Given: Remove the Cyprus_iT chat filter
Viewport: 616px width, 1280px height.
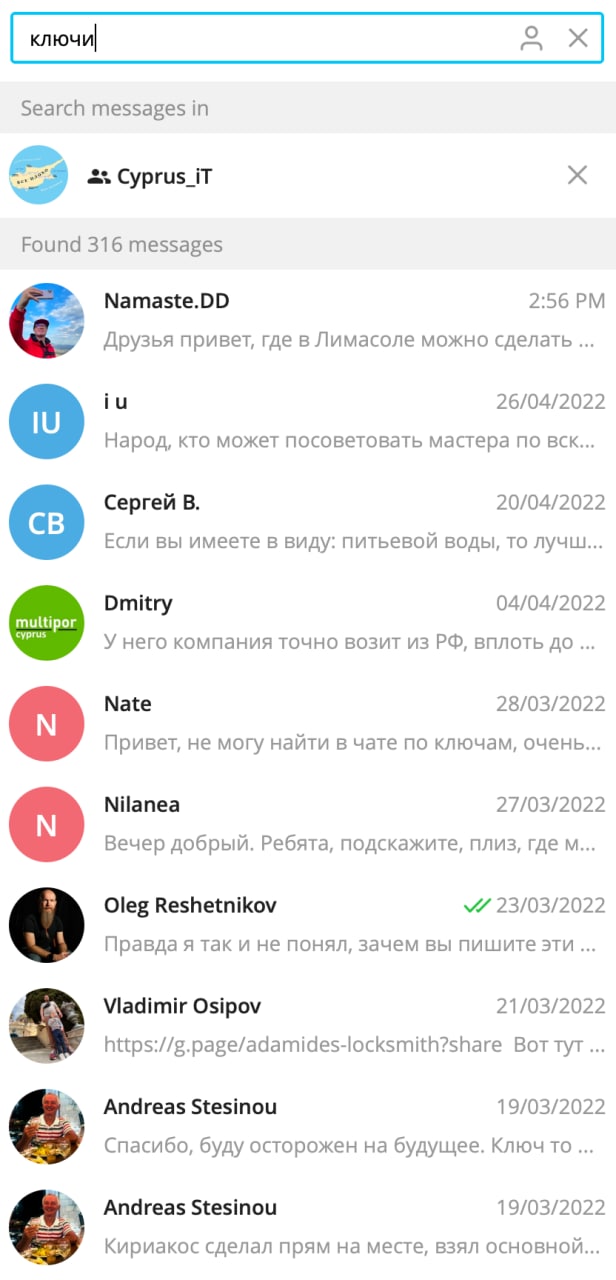Looking at the screenshot, I should pos(577,176).
